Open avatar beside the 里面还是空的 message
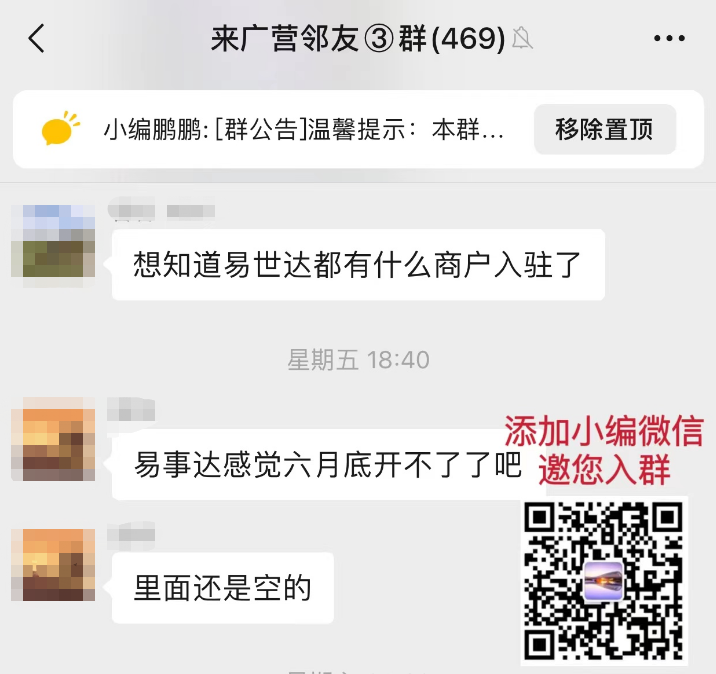Image resolution: width=716 pixels, height=674 pixels. tap(52, 565)
